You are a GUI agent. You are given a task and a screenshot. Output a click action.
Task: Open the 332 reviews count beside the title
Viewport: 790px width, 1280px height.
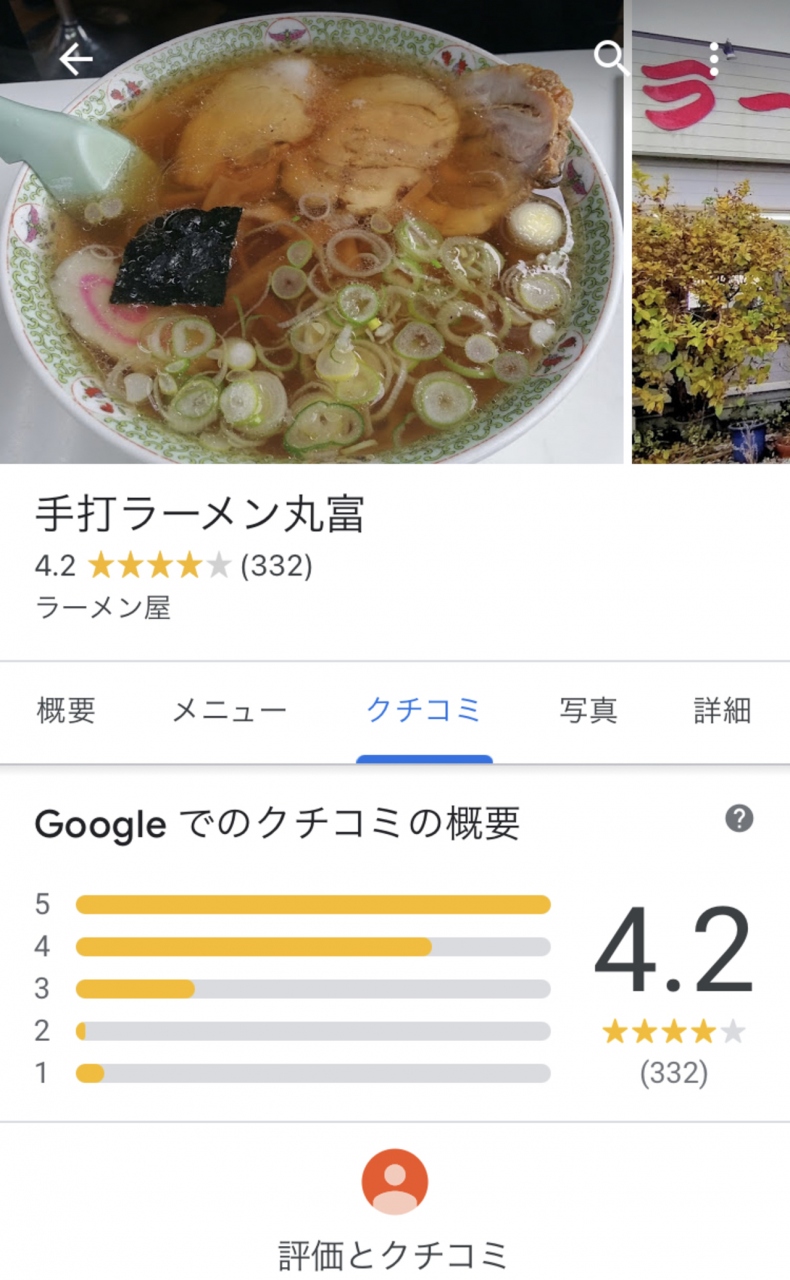[276, 567]
